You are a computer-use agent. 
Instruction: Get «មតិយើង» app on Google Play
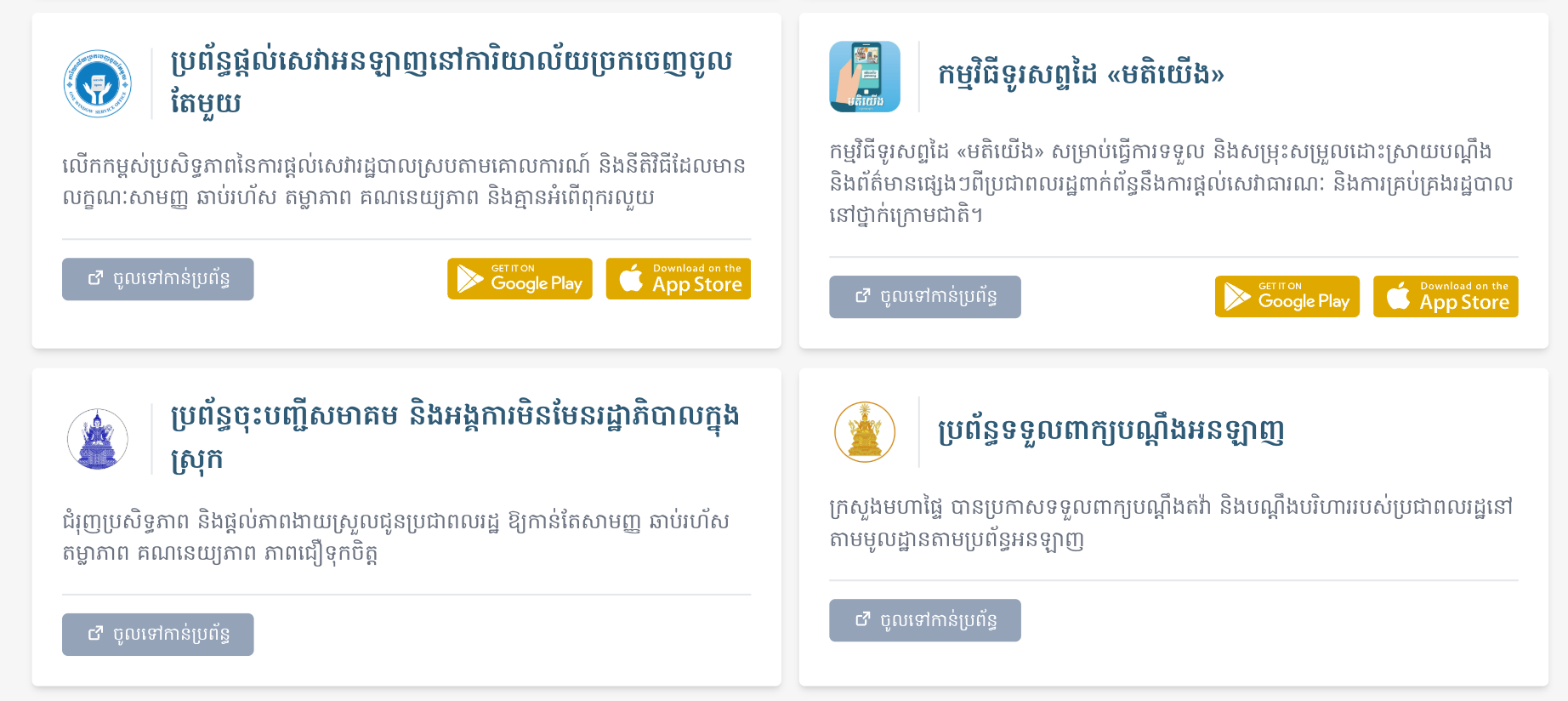coord(1287,297)
